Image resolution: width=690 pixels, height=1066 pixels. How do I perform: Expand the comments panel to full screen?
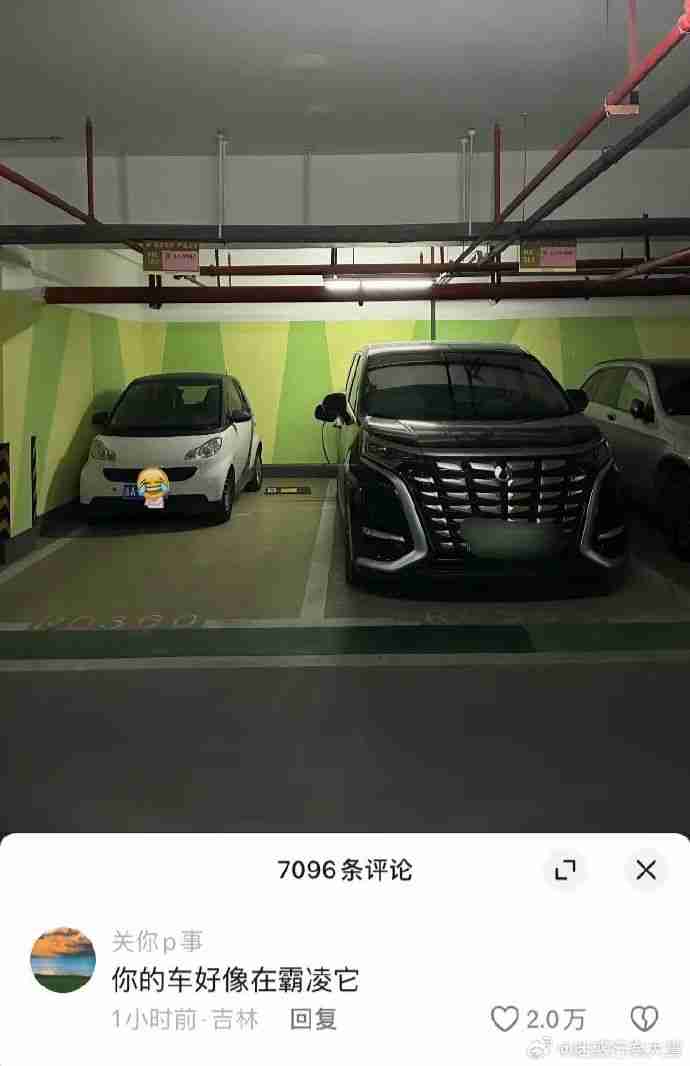pos(565,870)
